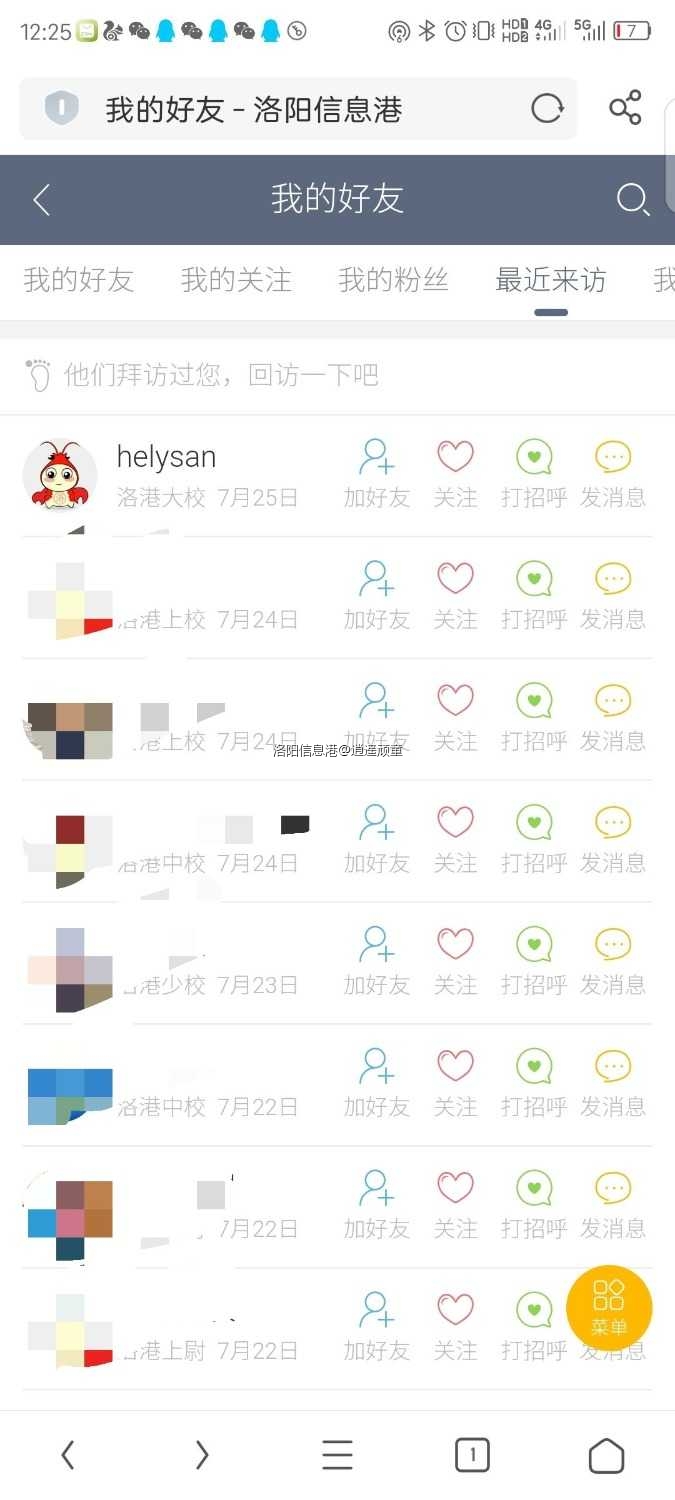Switch to the 我的好友 tab

pyautogui.click(x=79, y=281)
